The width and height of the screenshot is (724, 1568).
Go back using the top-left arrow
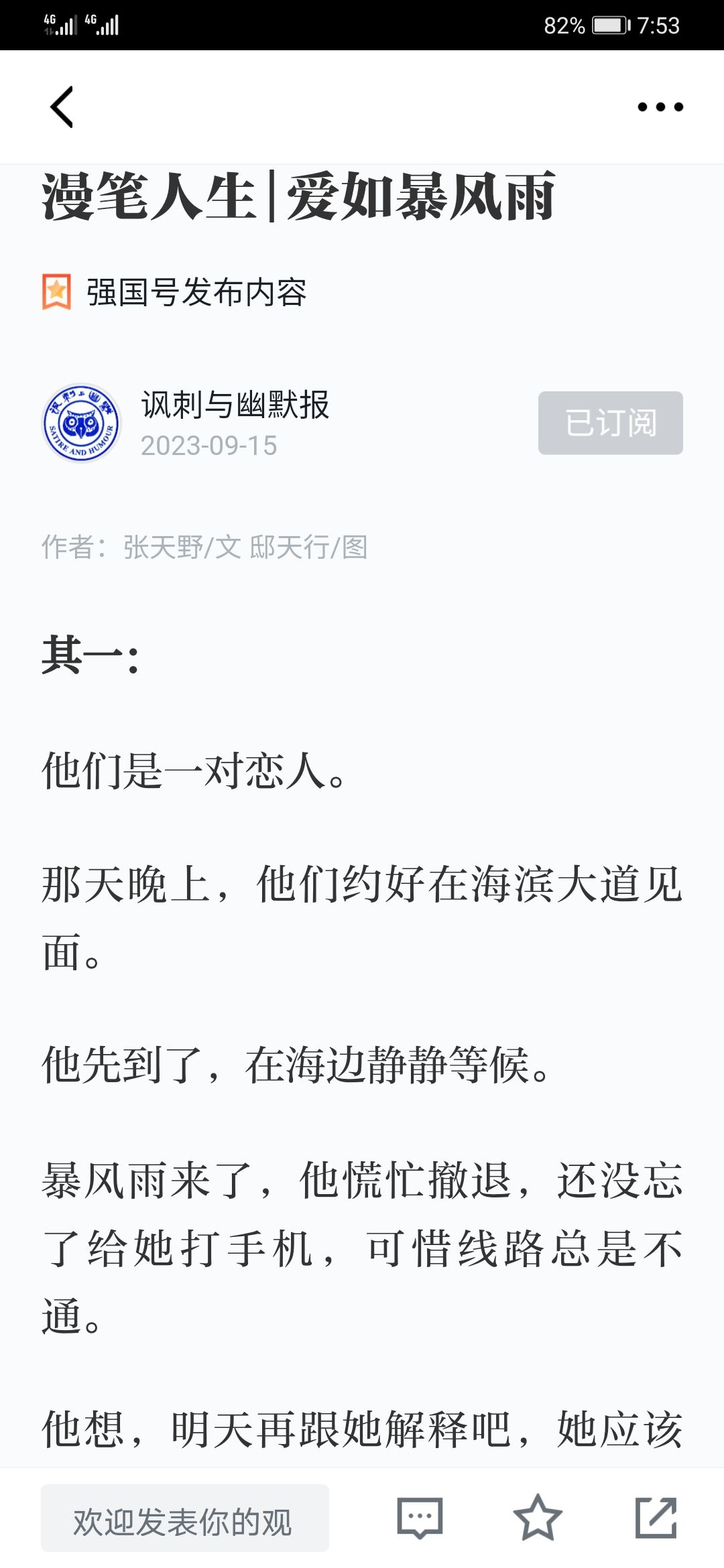pyautogui.click(x=62, y=107)
